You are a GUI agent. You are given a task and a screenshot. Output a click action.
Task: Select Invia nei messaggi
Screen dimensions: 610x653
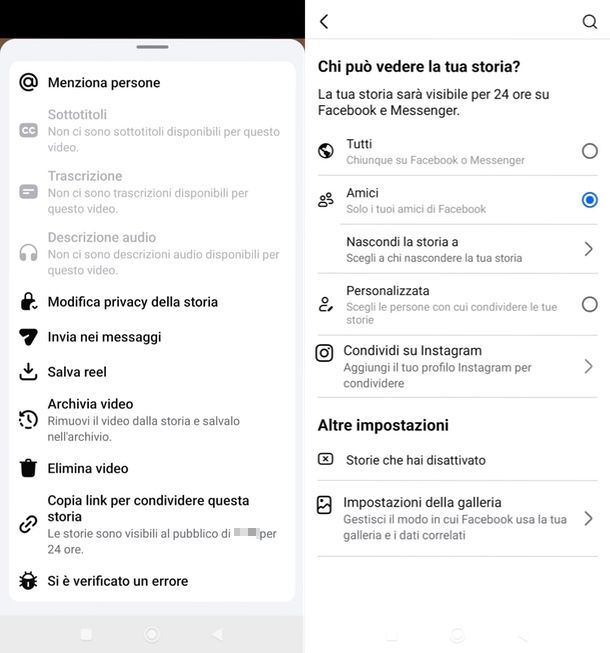[104, 337]
